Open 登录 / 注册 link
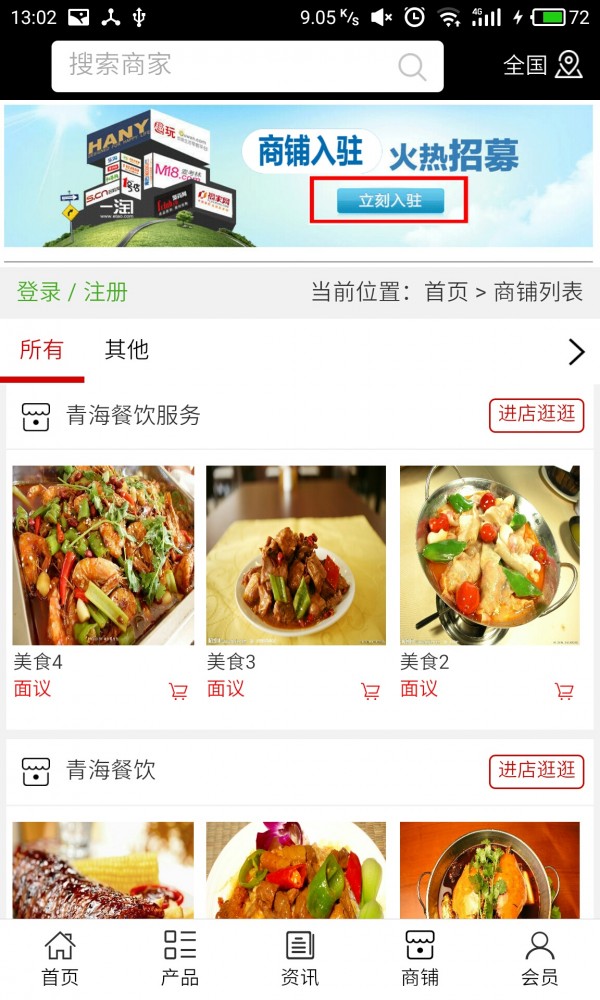The image size is (600, 1000). click(x=72, y=292)
